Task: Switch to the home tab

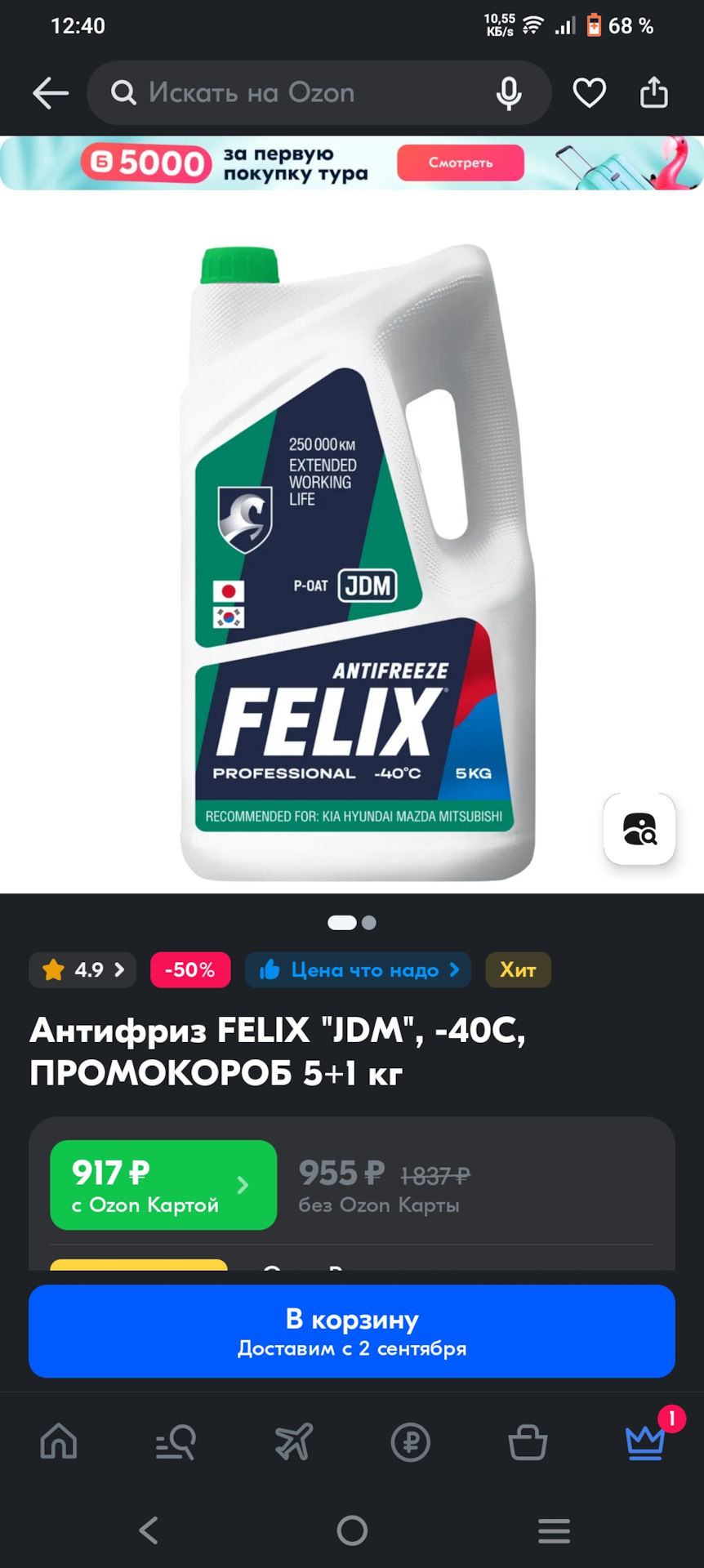Action: (x=59, y=1441)
